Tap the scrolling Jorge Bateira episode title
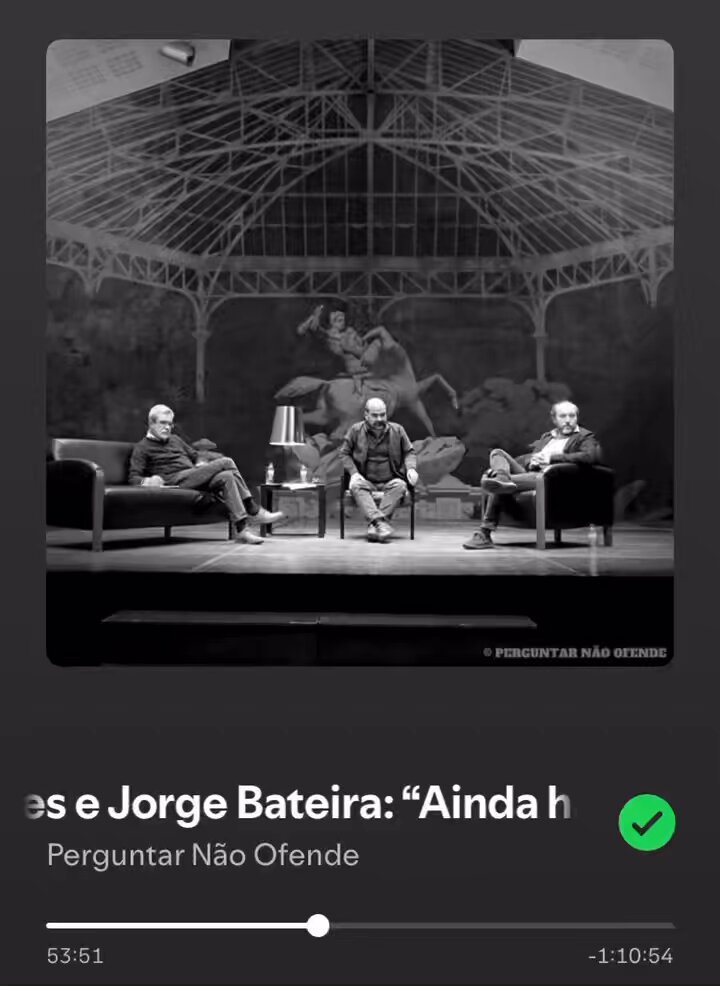This screenshot has height=986, width=720. (297, 804)
